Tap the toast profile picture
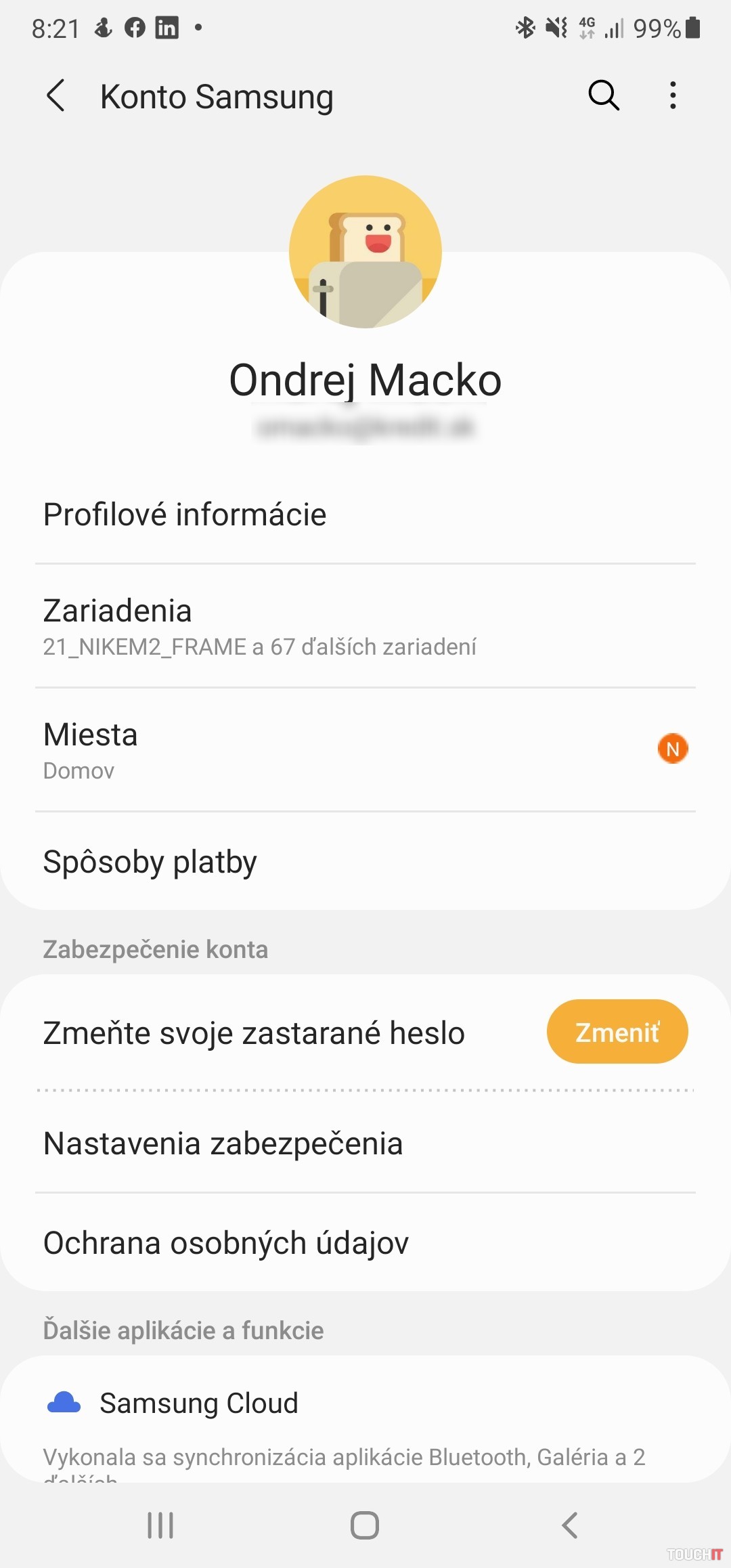 point(365,252)
